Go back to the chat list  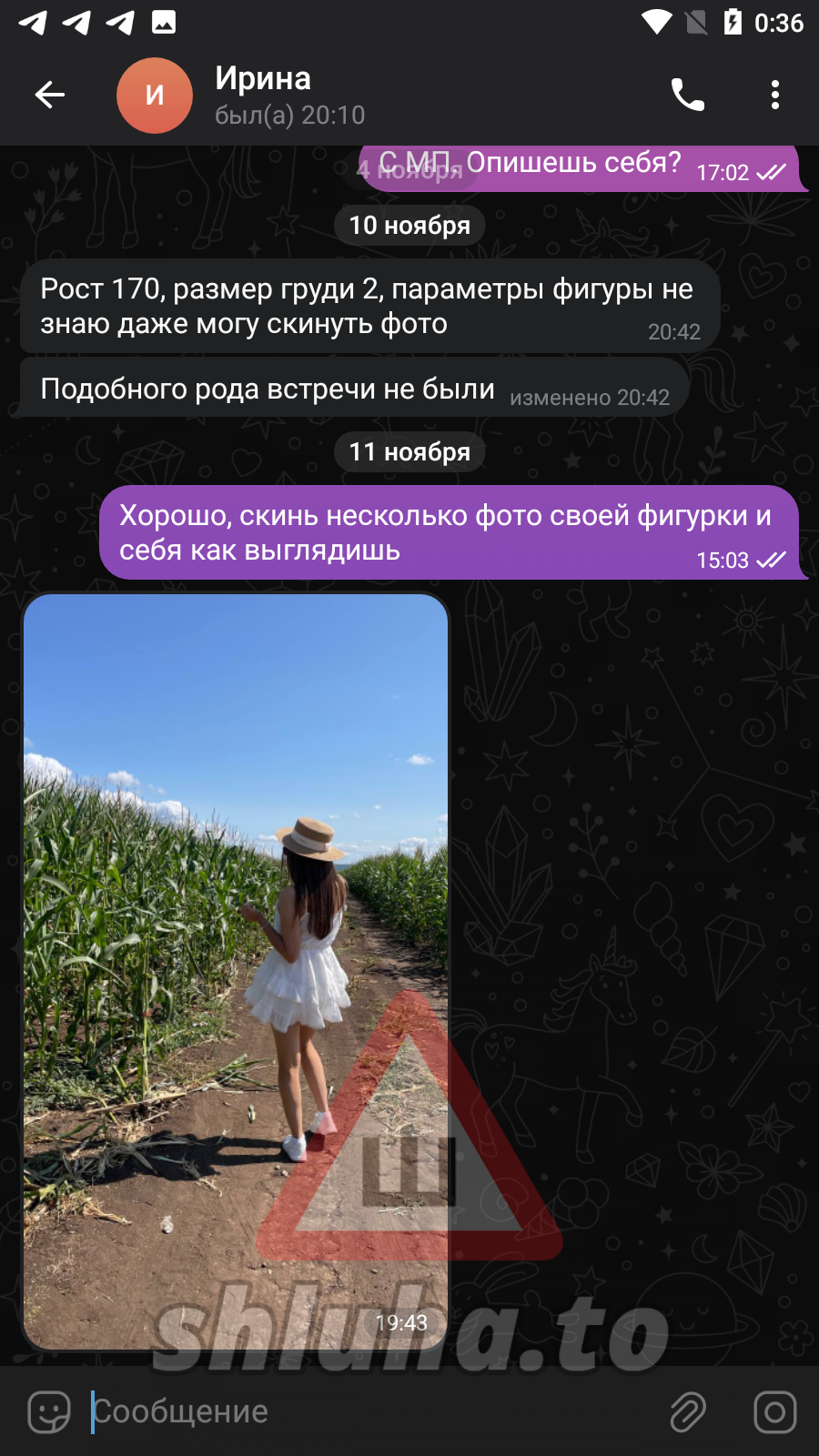tap(50, 95)
